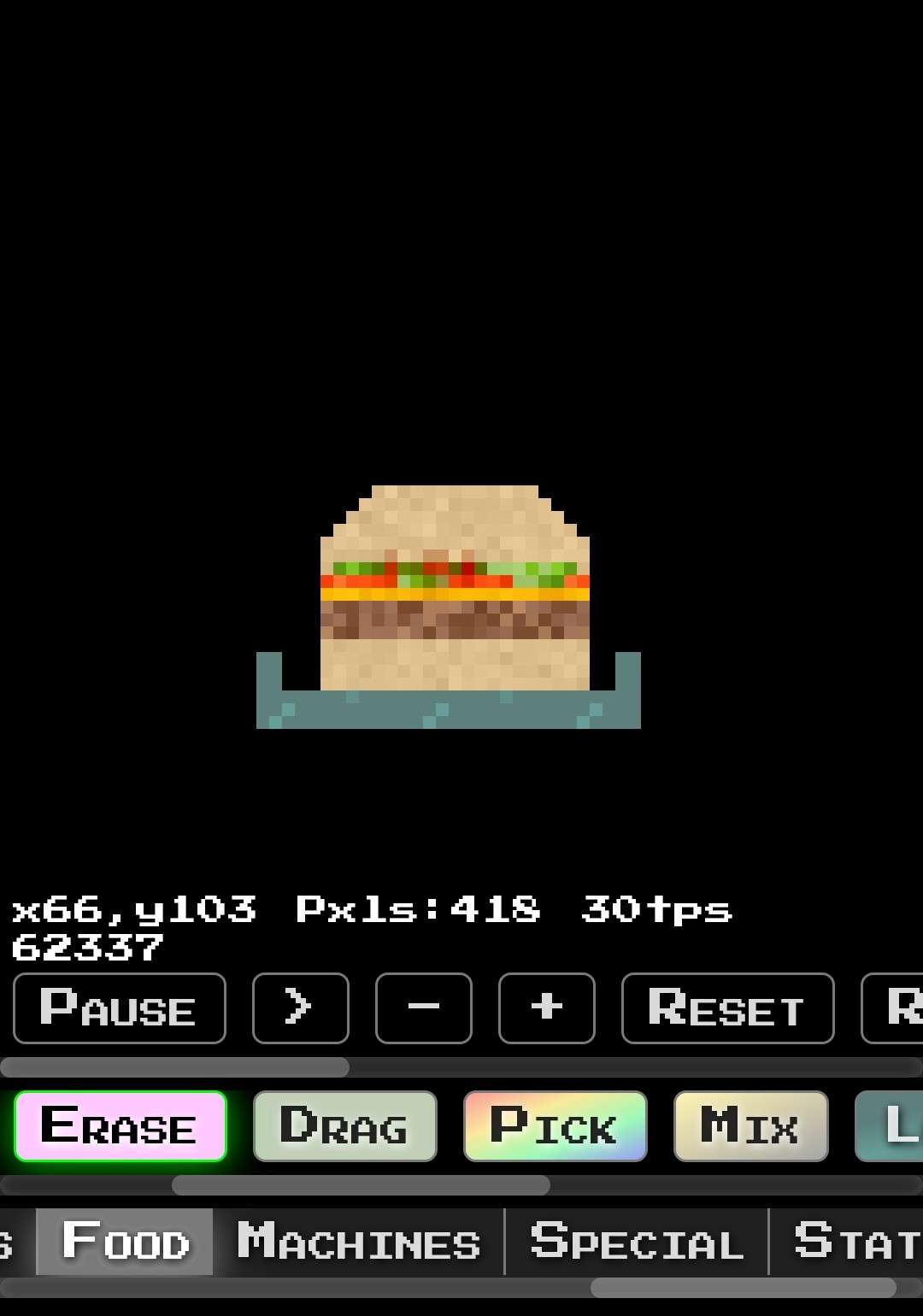
Task: Choose the Pick tool
Action: point(555,1126)
